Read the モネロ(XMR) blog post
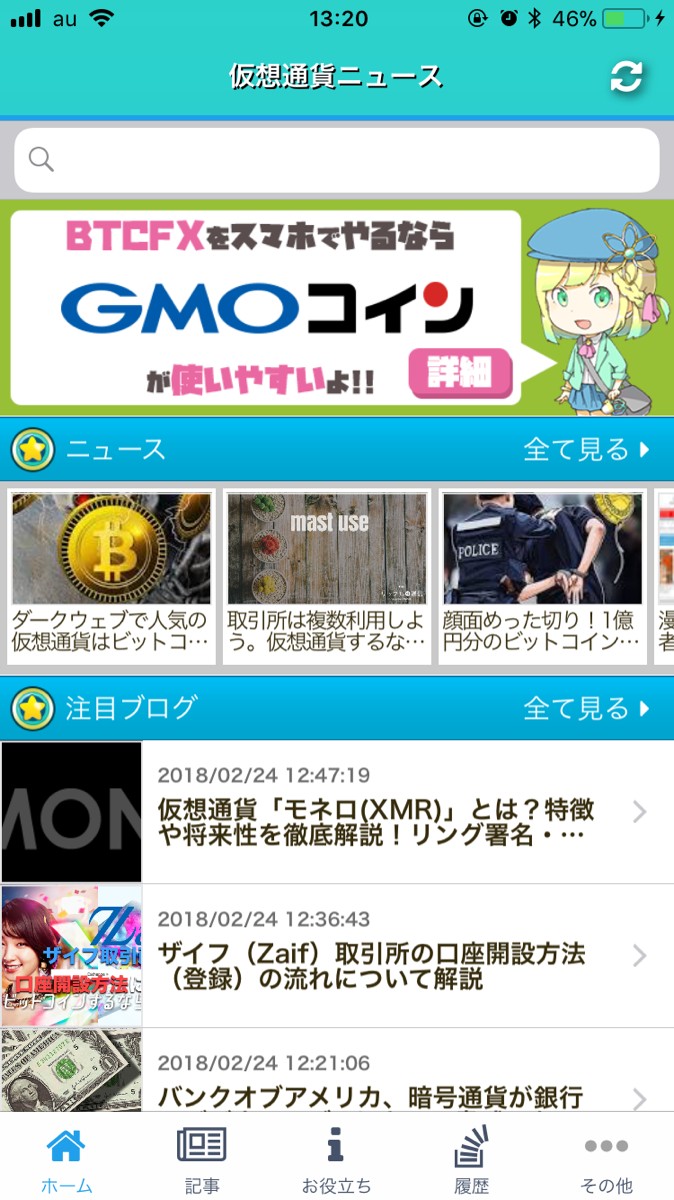This screenshot has width=674, height=1200. pos(337,812)
